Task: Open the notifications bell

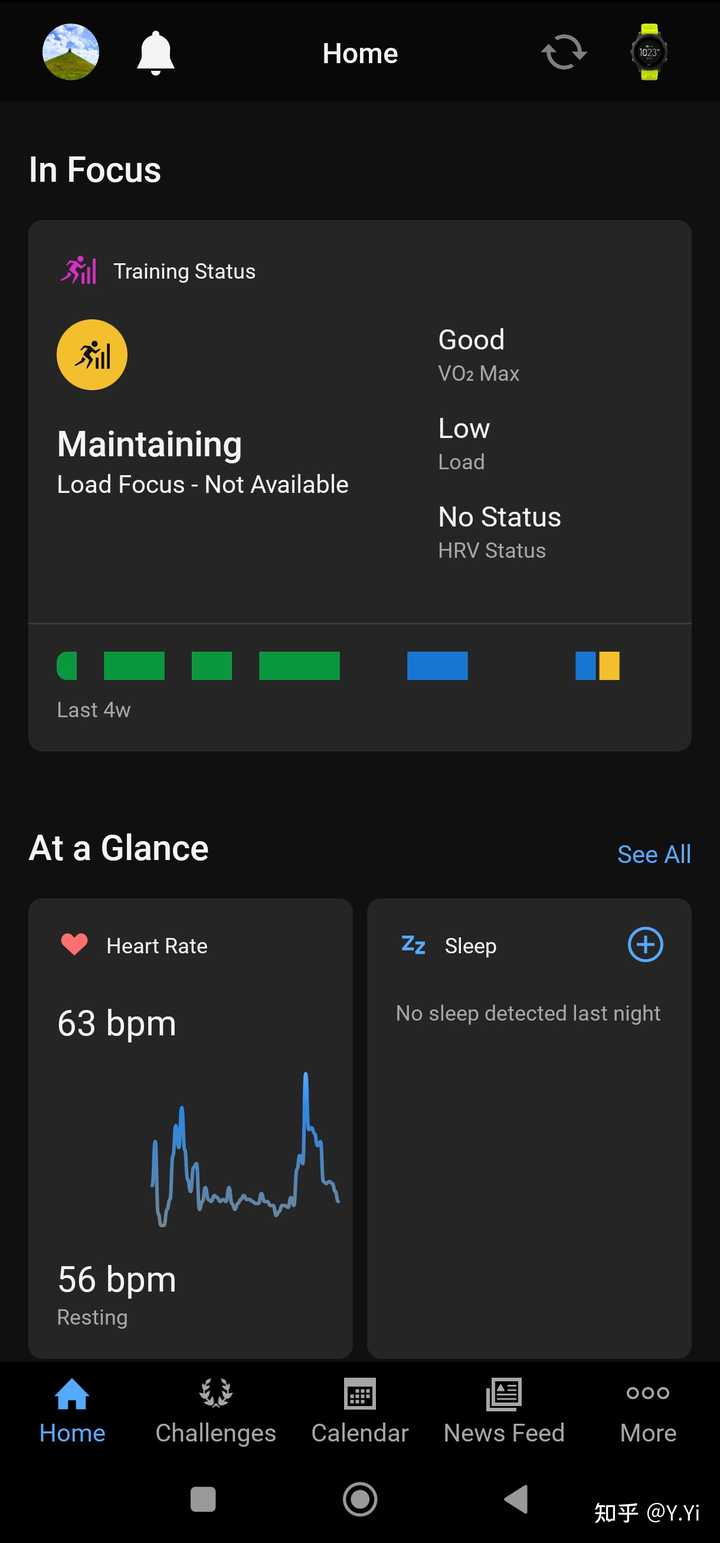Action: click(155, 53)
